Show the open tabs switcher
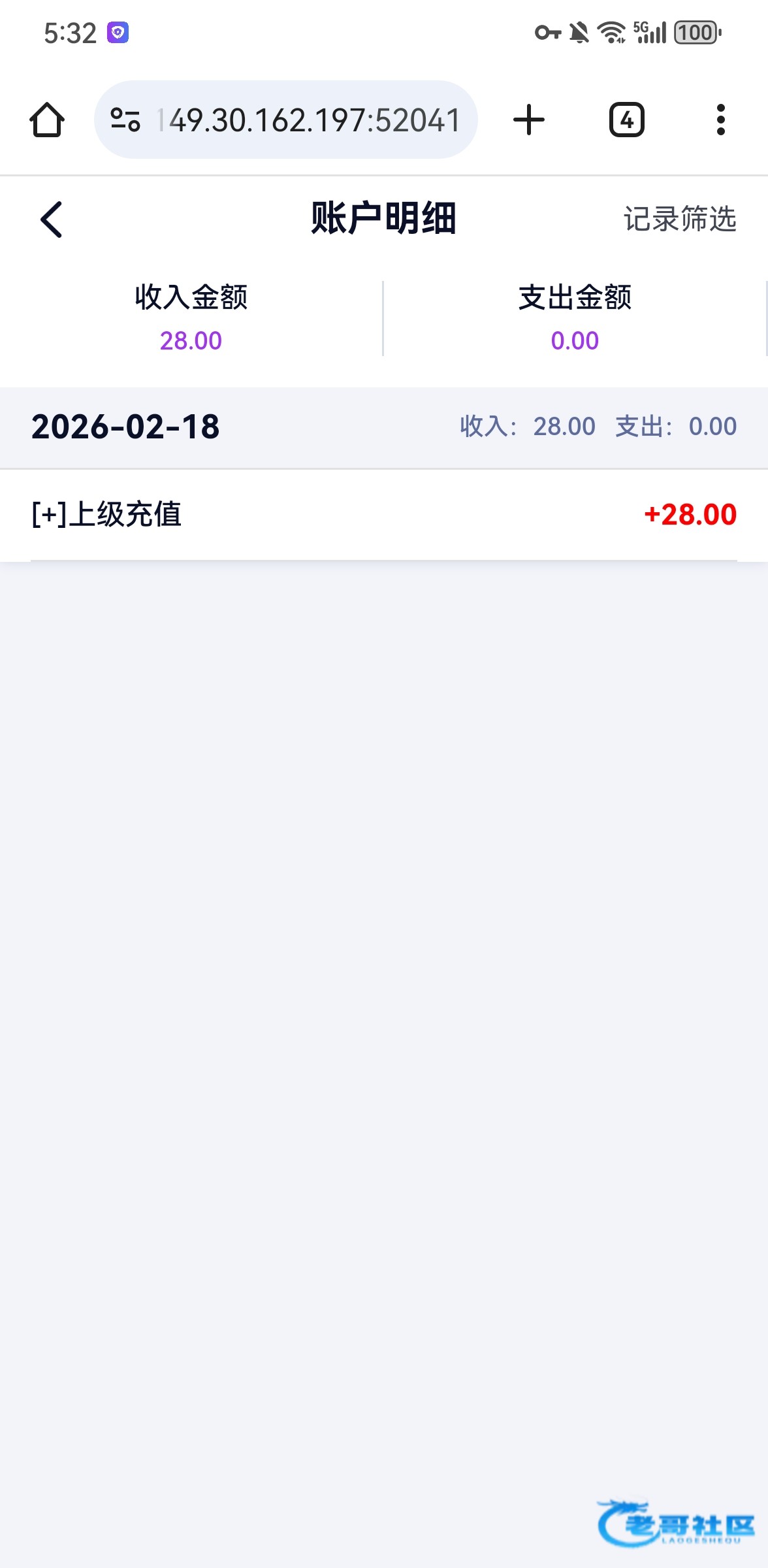The image size is (768, 1568). [626, 120]
